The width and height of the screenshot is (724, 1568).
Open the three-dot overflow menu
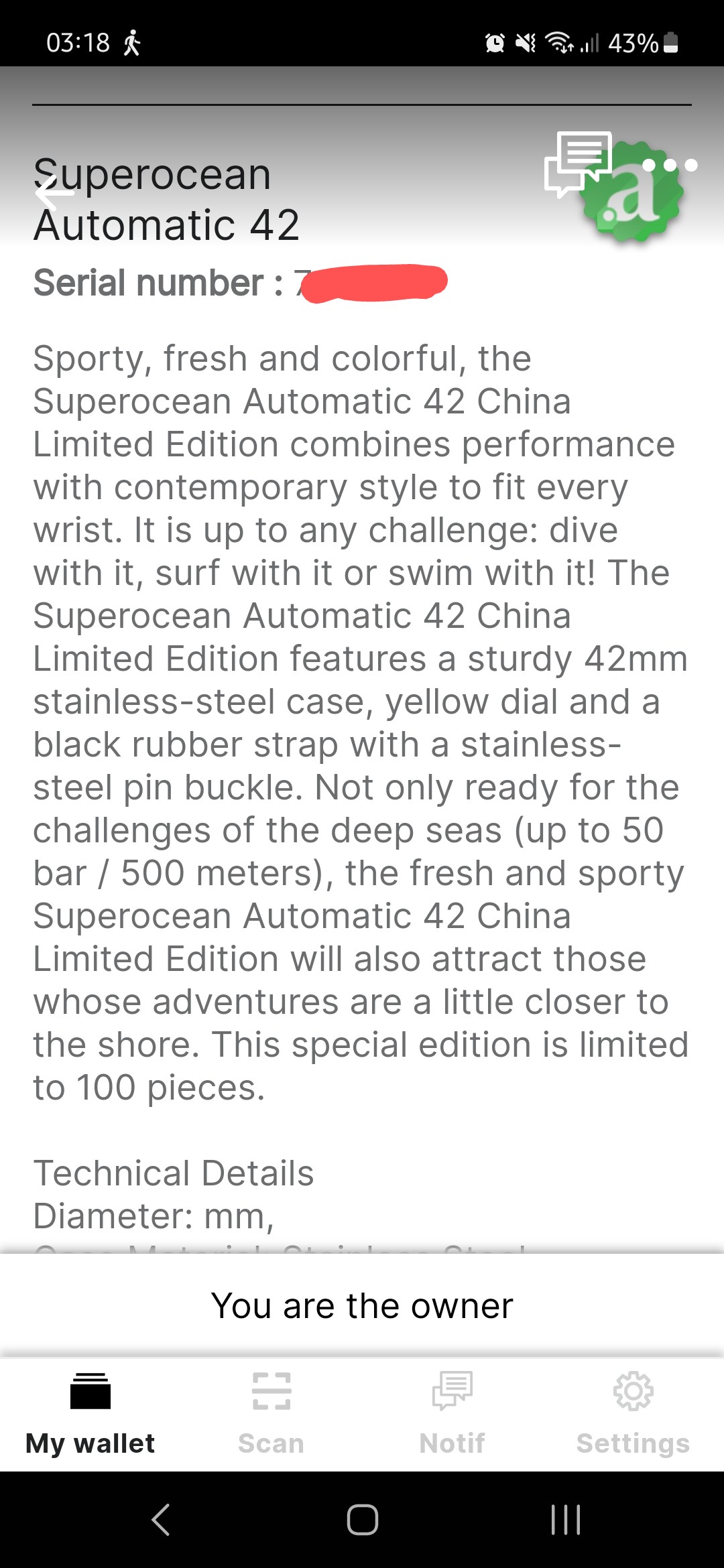670,165
